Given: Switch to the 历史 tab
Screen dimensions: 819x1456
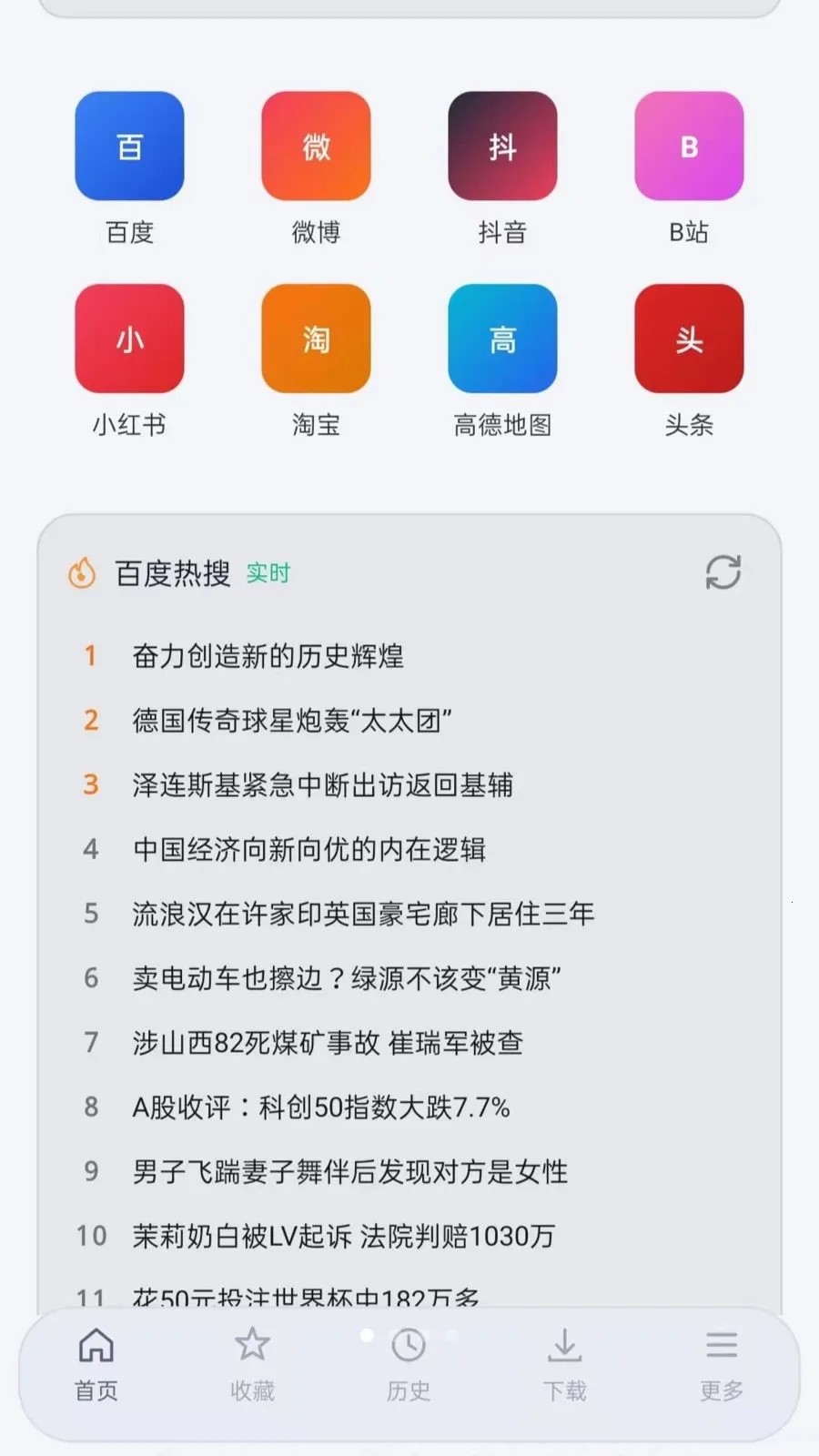Looking at the screenshot, I should pos(409,1364).
